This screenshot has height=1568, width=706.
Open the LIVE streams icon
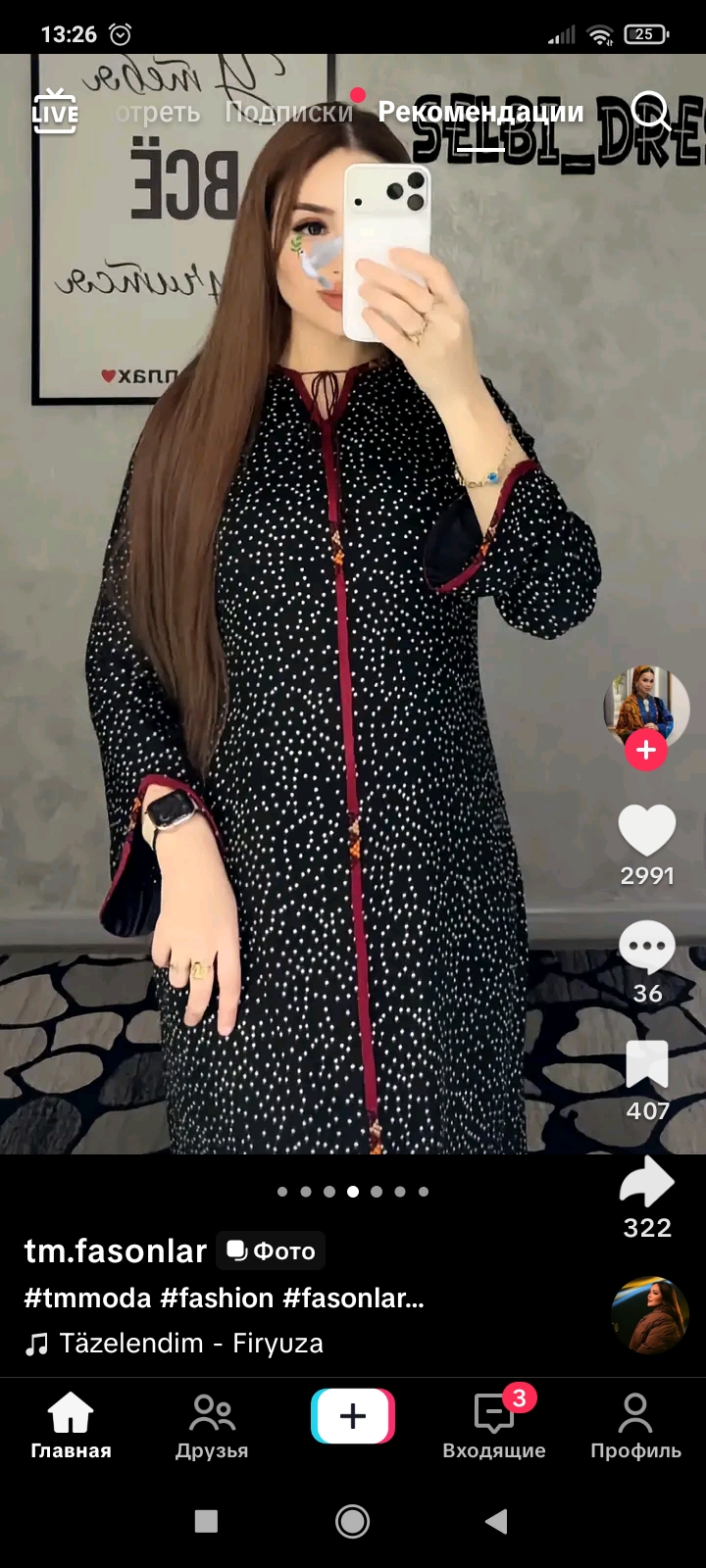(x=55, y=111)
